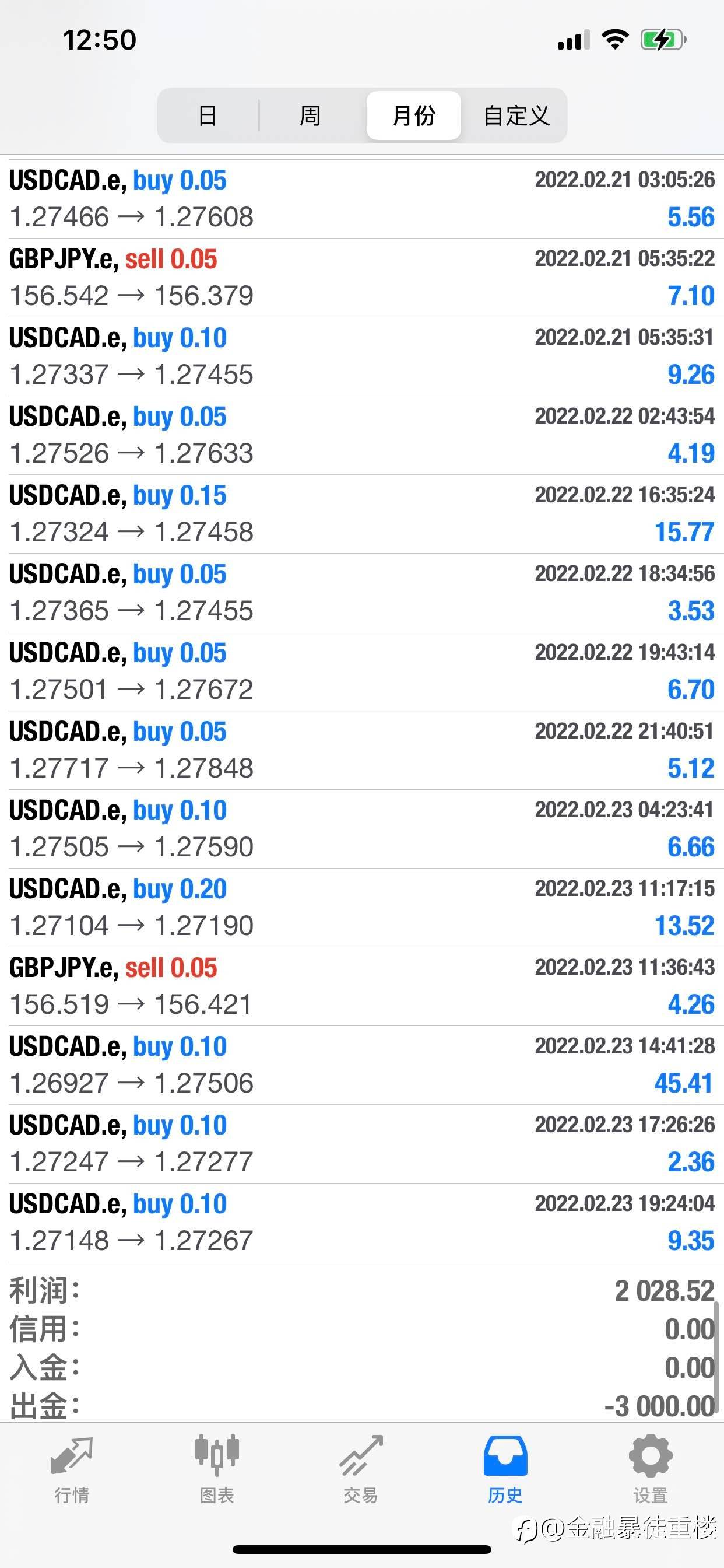Open the USDCAD trade closed at 02:43:54
The width and height of the screenshot is (724, 1568).
pos(361,435)
